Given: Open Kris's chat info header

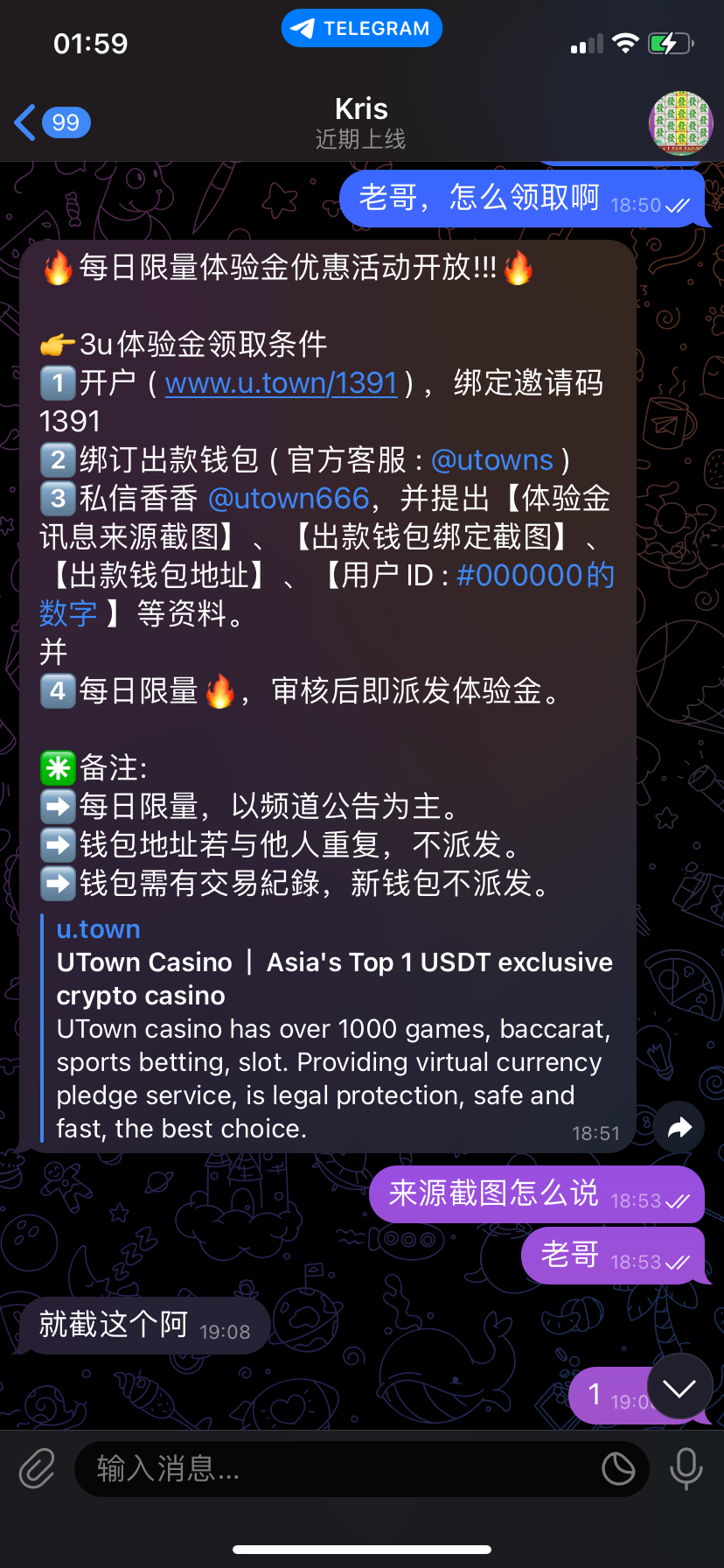Looking at the screenshot, I should (x=361, y=122).
